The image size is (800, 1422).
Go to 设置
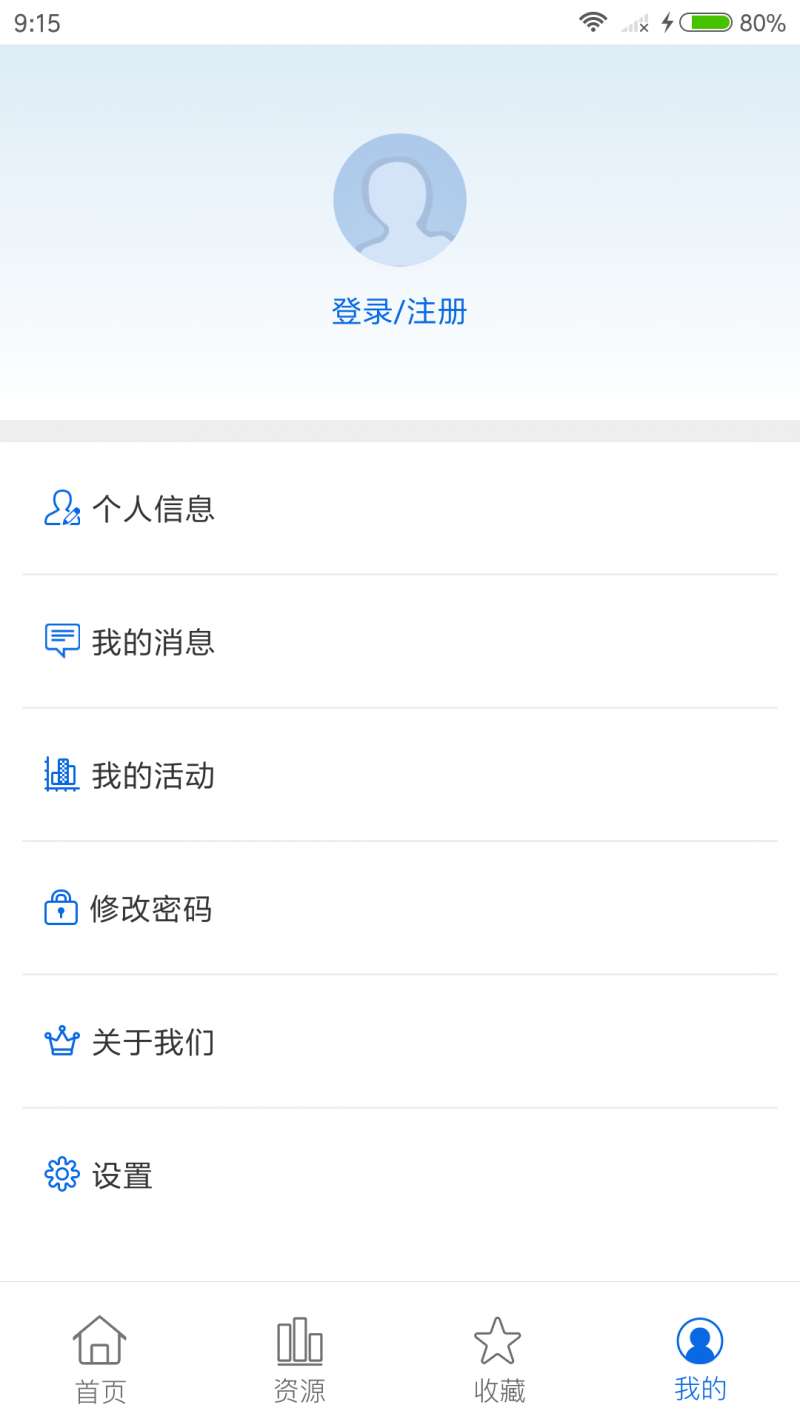click(x=400, y=1175)
